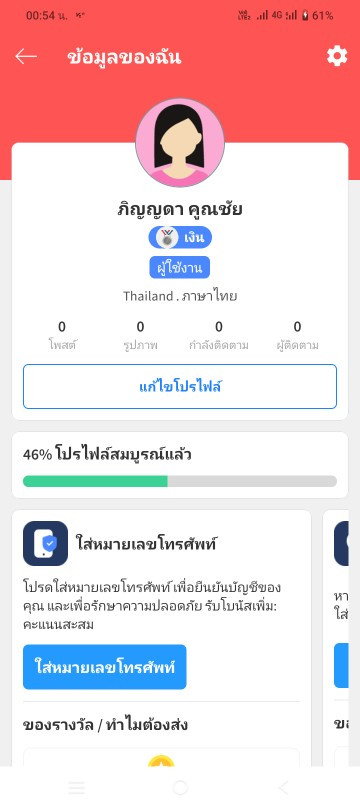View the กำลังติดตาม following count
Viewport: 360px width, 806px height.
coord(219,336)
